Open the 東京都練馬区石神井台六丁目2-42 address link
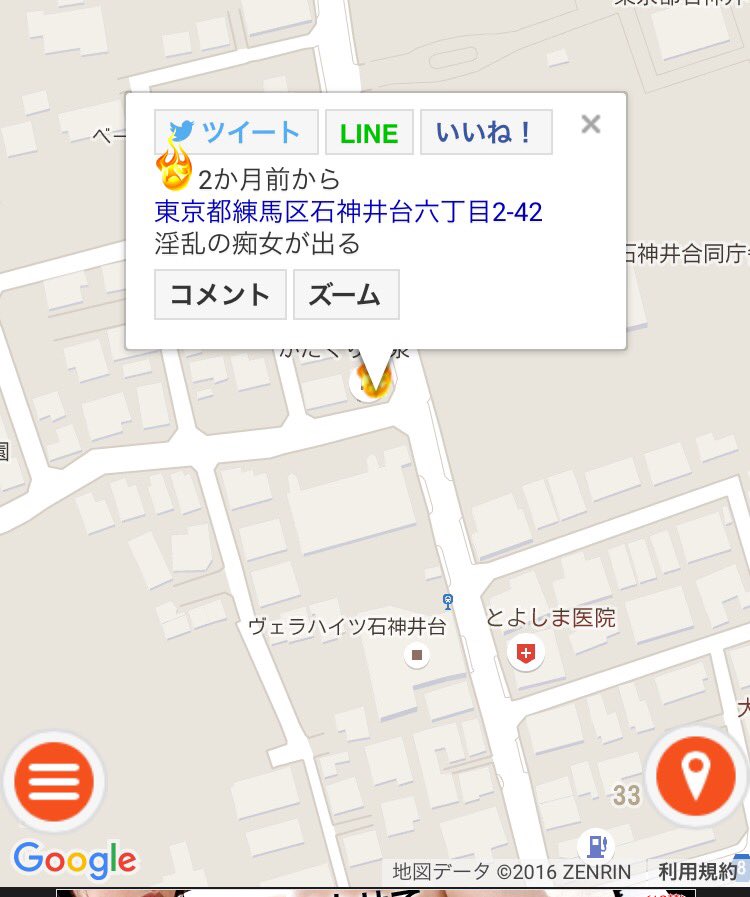750x897 pixels. click(348, 211)
